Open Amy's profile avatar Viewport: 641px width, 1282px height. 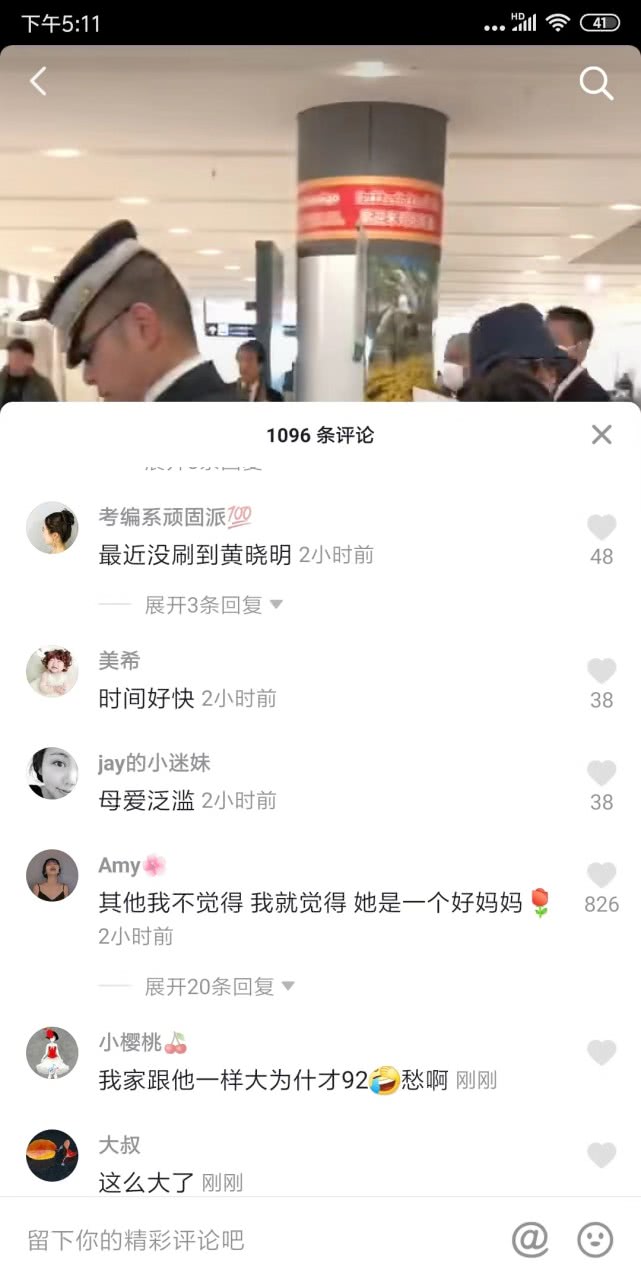coord(52,876)
